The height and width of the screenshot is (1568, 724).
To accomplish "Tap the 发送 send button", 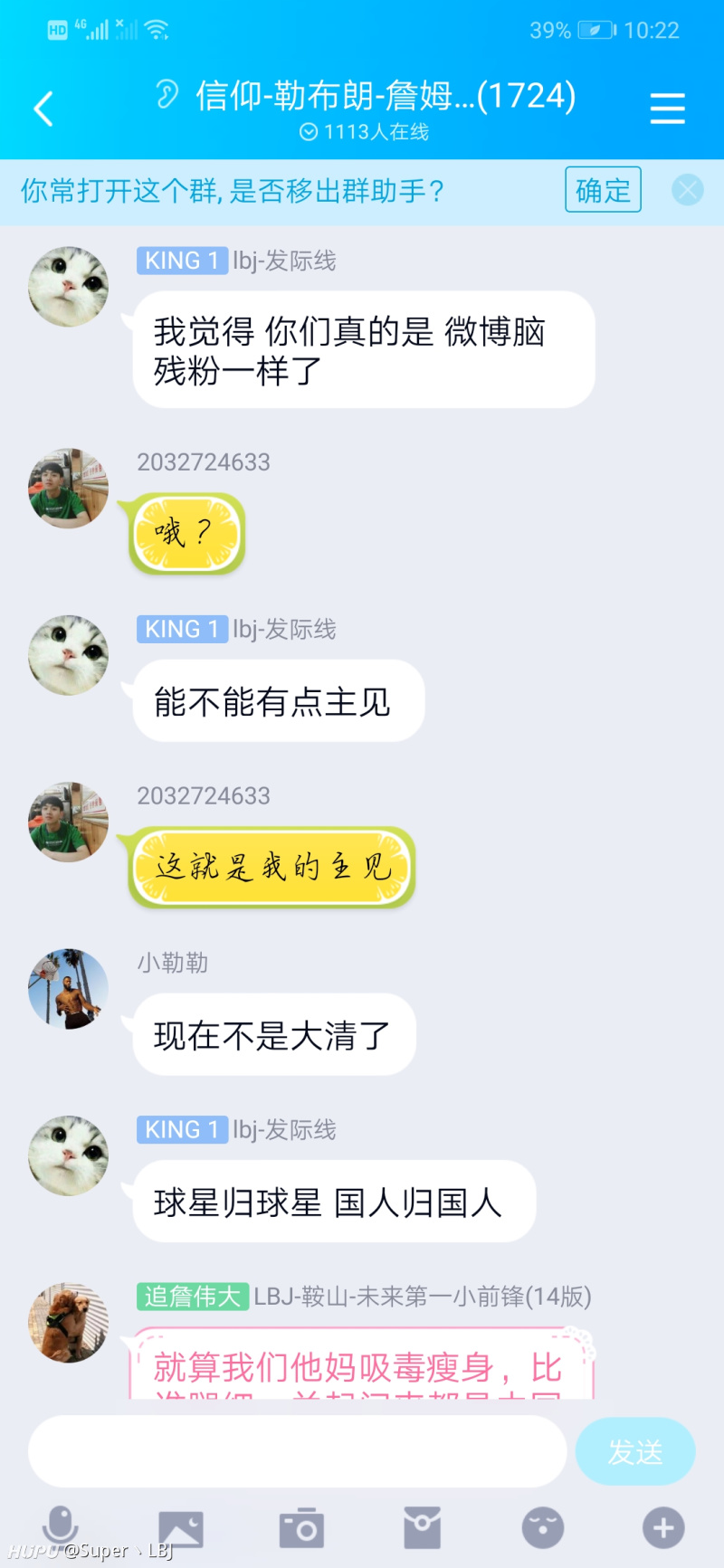I will (x=634, y=1451).
